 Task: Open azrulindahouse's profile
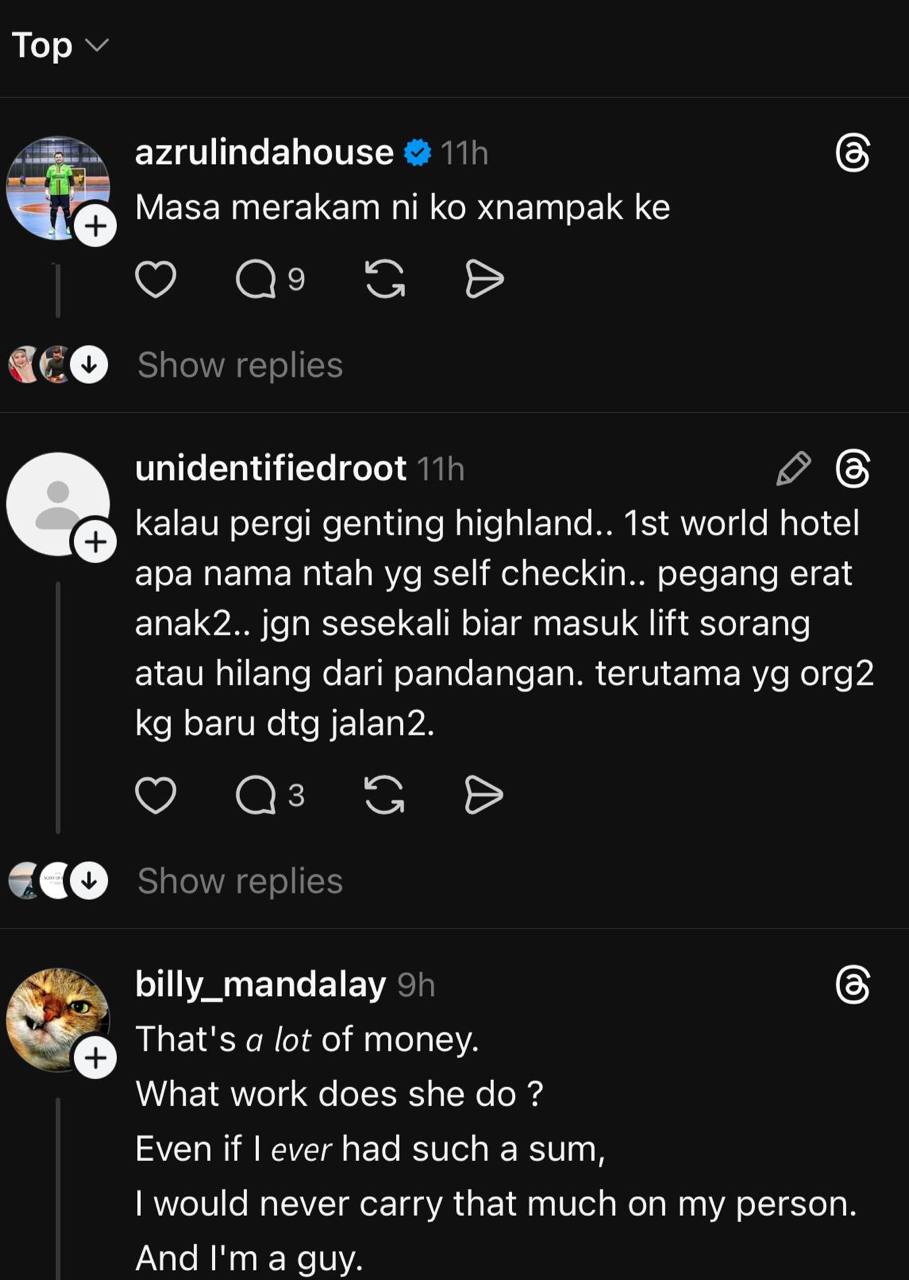264,152
